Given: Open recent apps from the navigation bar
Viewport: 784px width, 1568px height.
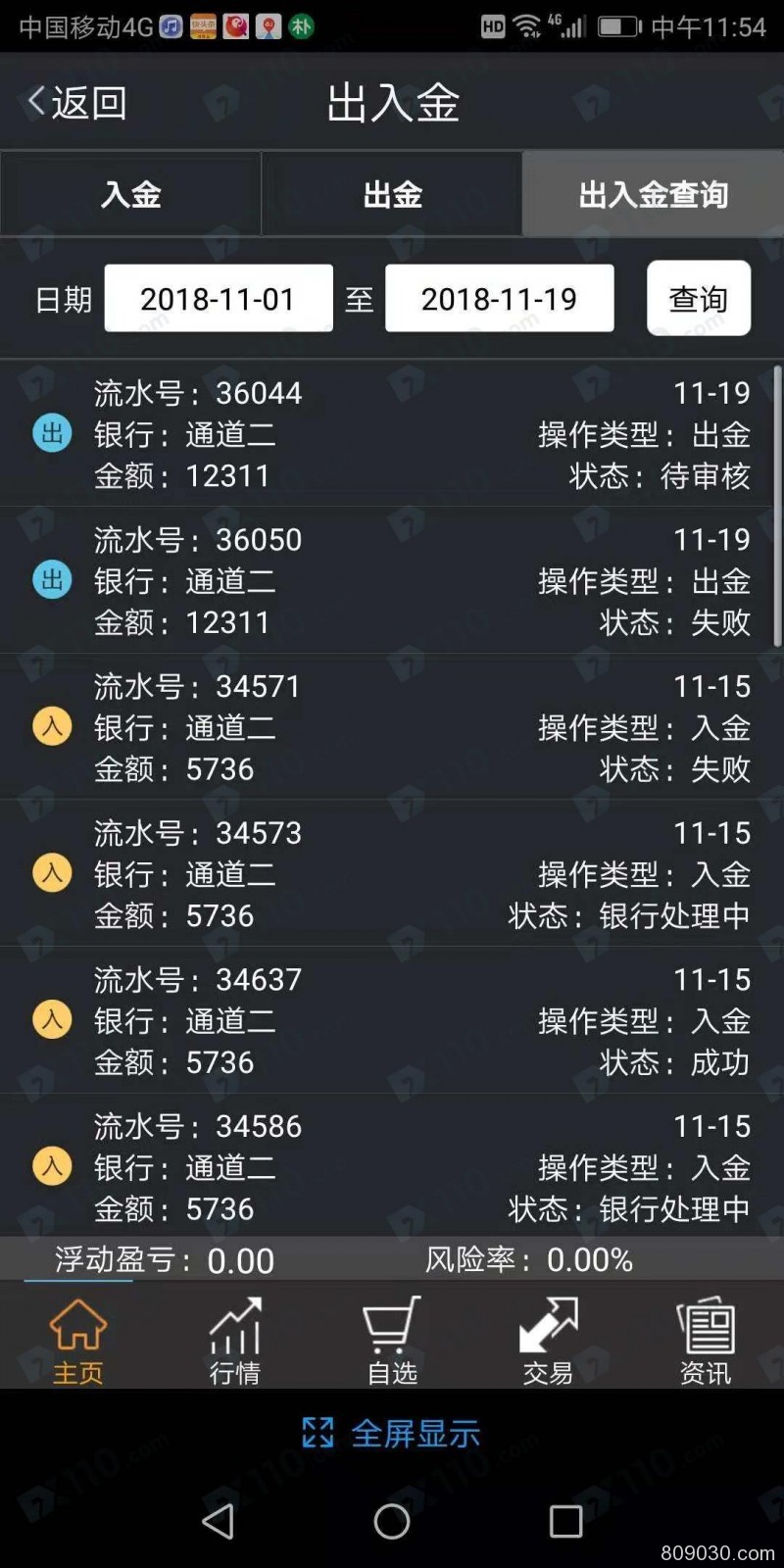Looking at the screenshot, I should click(x=565, y=1521).
